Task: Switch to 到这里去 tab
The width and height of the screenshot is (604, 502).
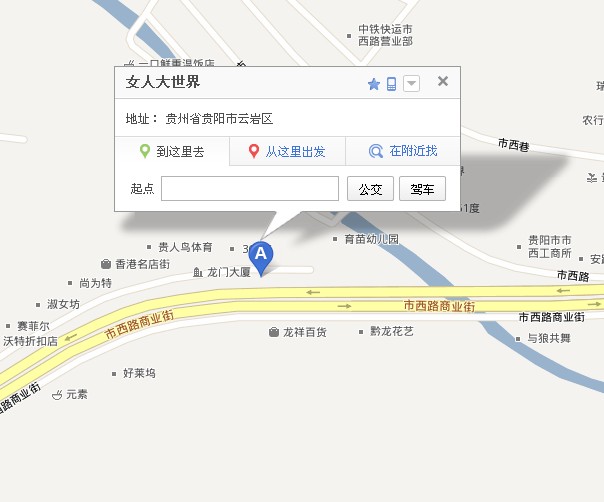Action: pos(172,152)
